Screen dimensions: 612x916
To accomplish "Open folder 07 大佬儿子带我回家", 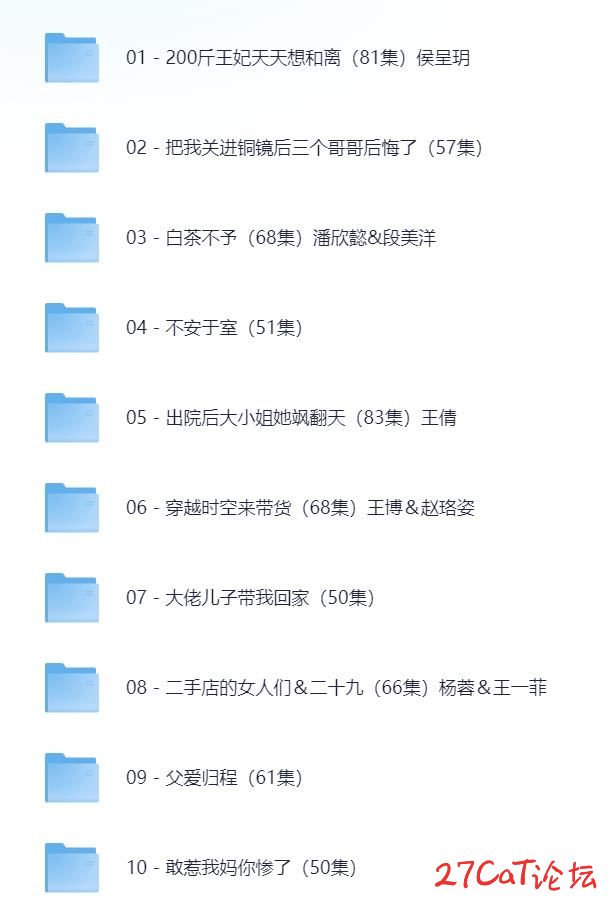I will pos(72,598).
